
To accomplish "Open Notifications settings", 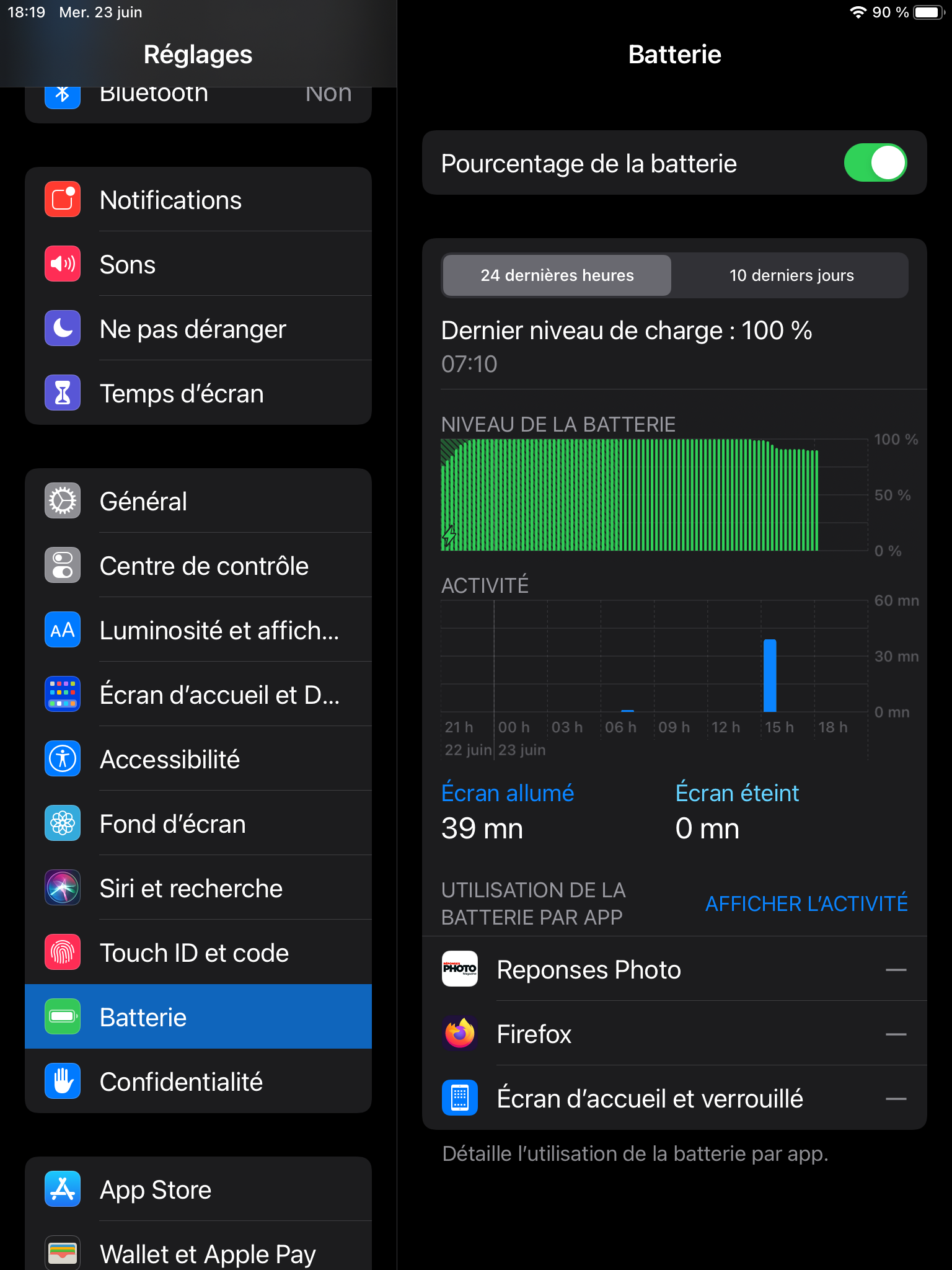I will (x=198, y=200).
